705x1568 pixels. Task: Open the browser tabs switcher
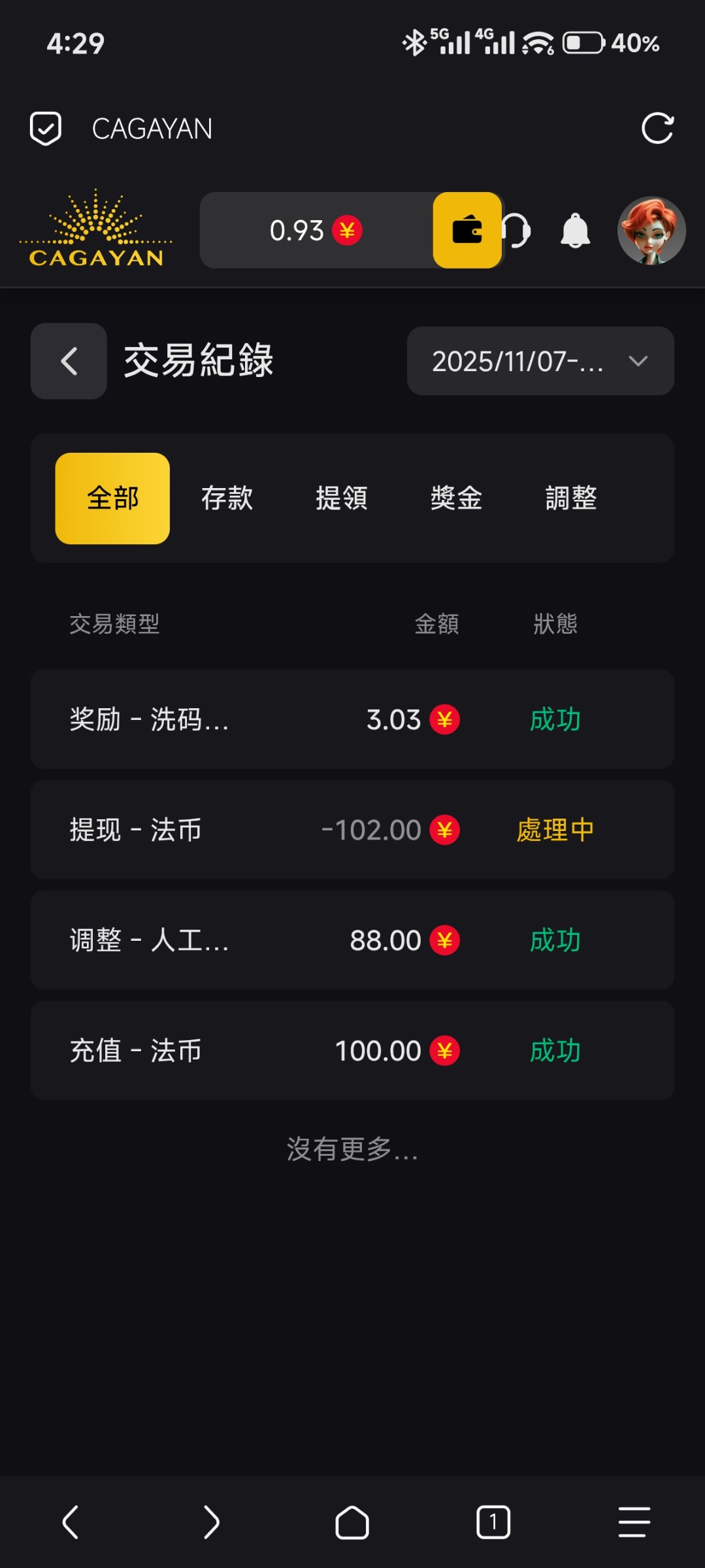coord(493,1522)
